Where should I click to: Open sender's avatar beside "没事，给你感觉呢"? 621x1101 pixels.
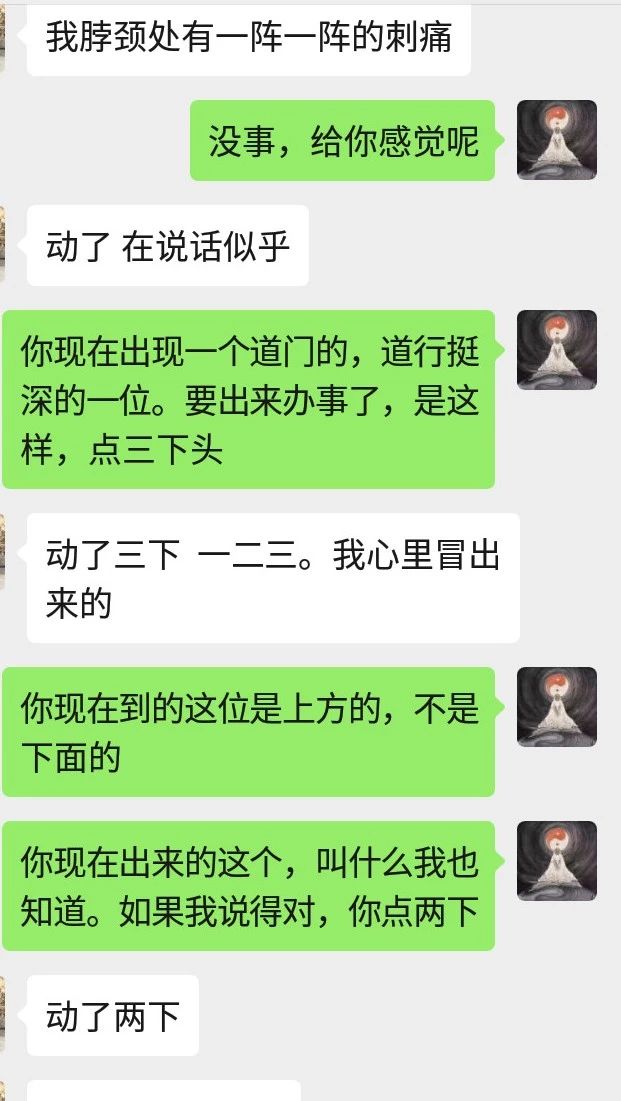point(557,140)
